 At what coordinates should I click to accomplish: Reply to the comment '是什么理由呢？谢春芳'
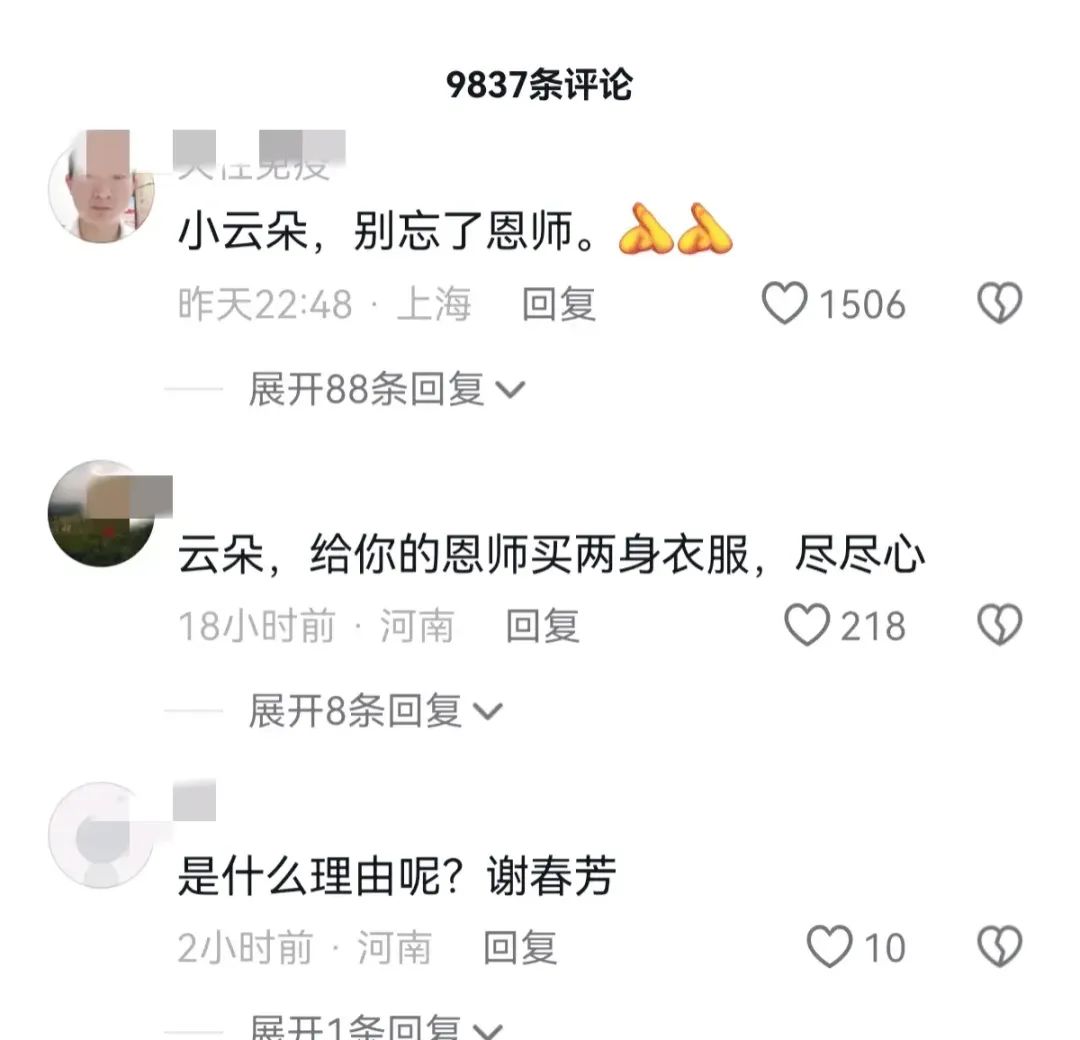click(x=520, y=948)
